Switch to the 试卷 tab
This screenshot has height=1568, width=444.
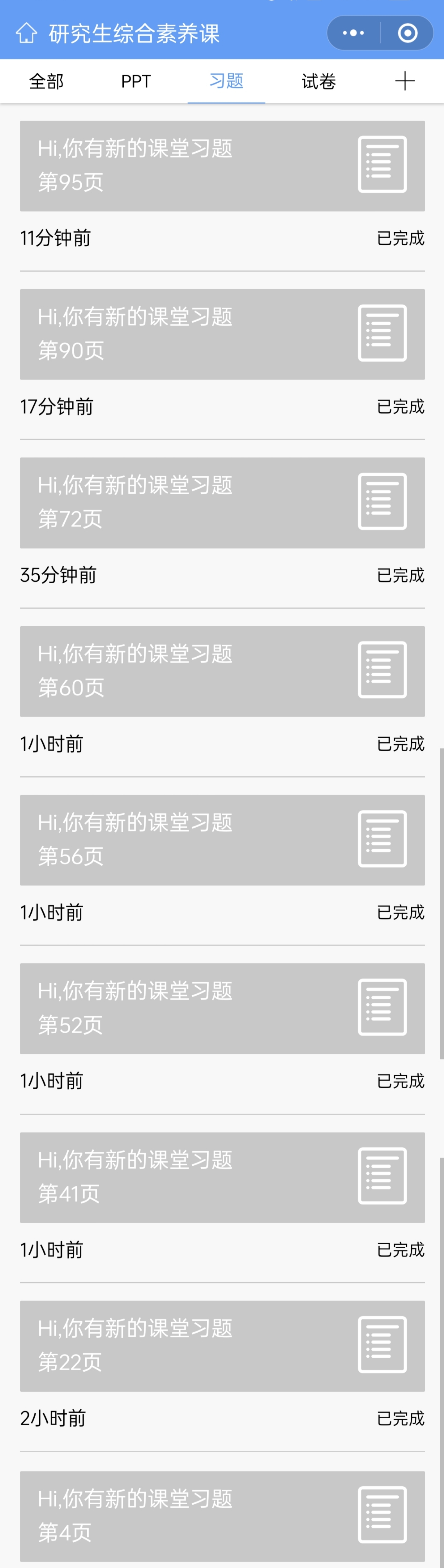(319, 81)
